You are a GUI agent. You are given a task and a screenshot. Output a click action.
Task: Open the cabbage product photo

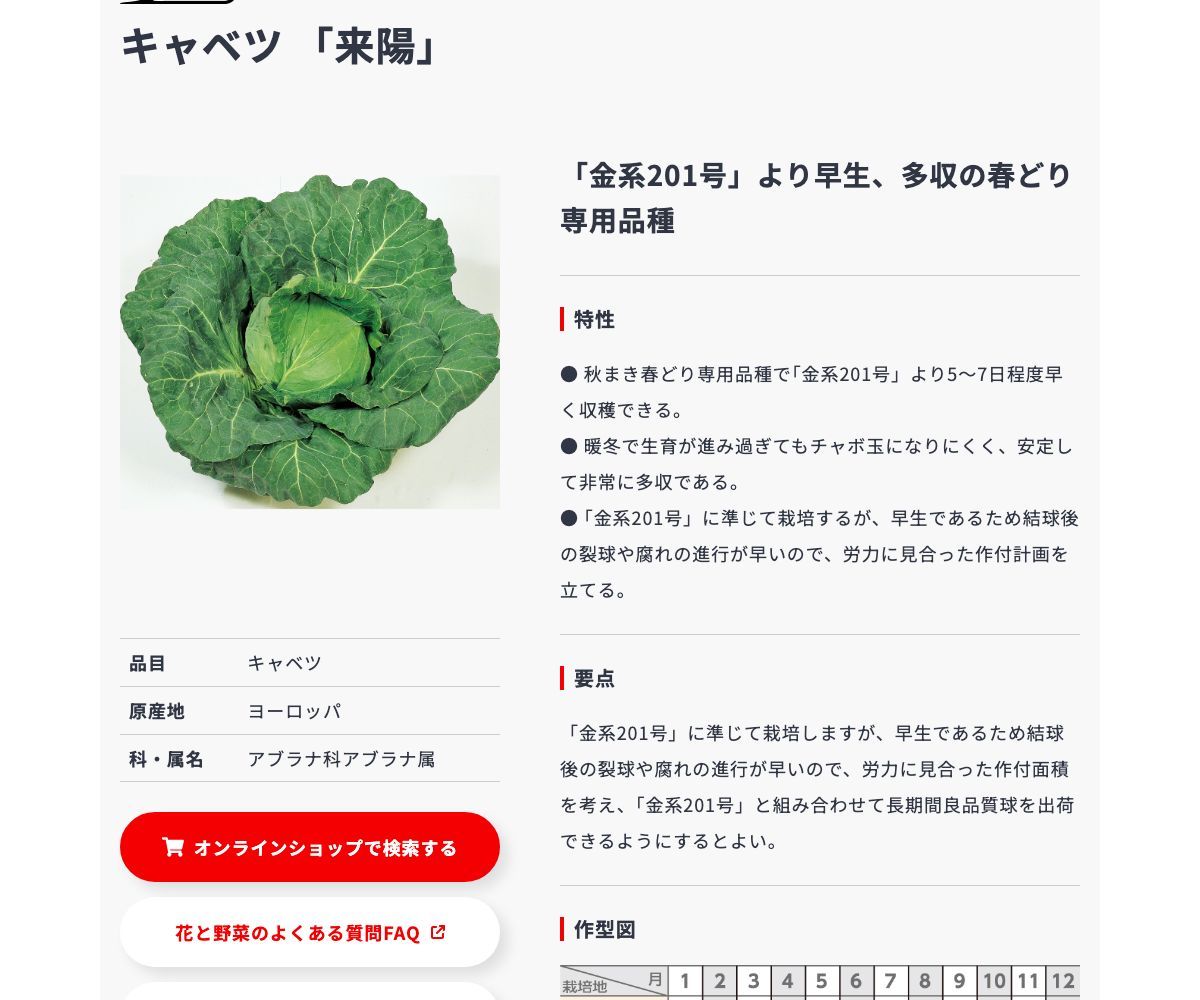pos(310,342)
